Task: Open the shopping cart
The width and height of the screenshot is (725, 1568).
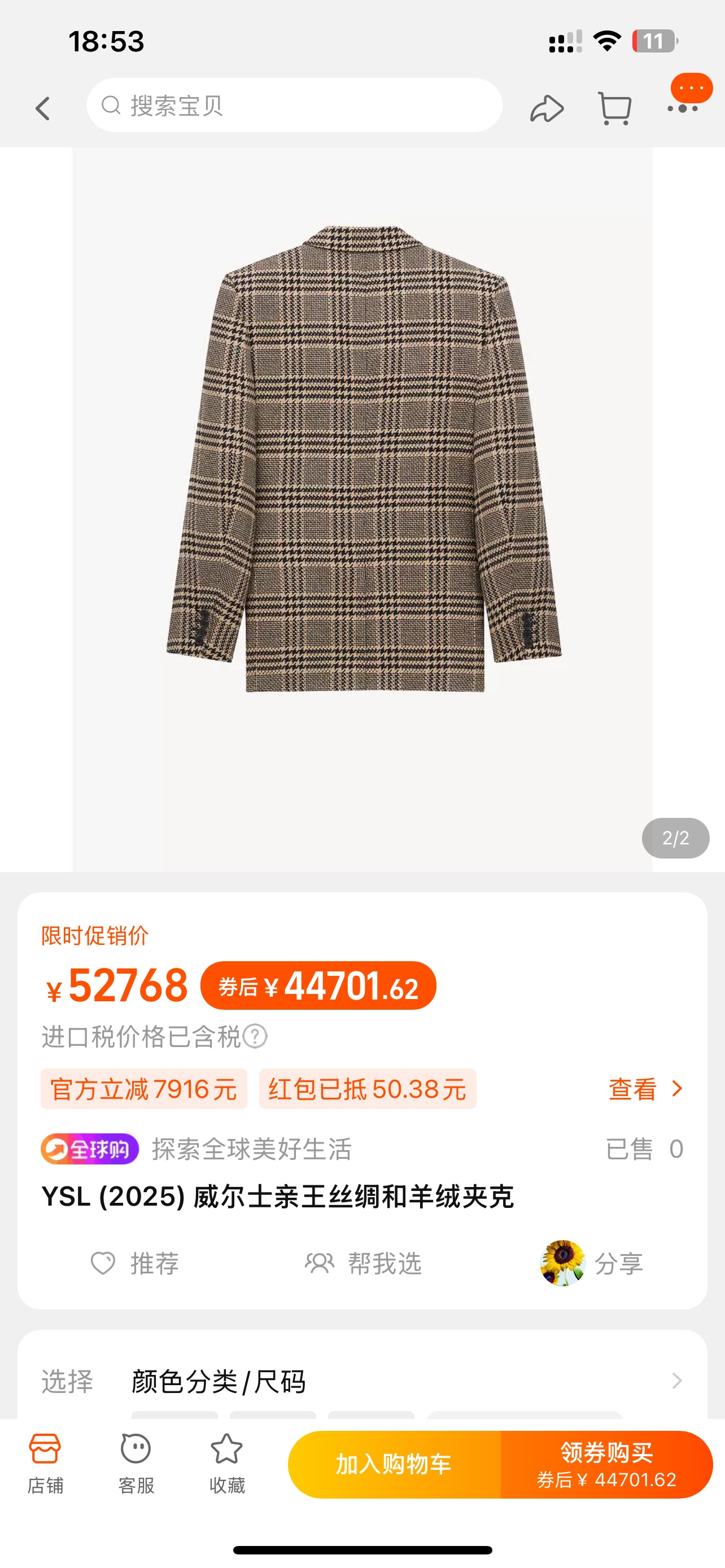Action: coord(614,109)
